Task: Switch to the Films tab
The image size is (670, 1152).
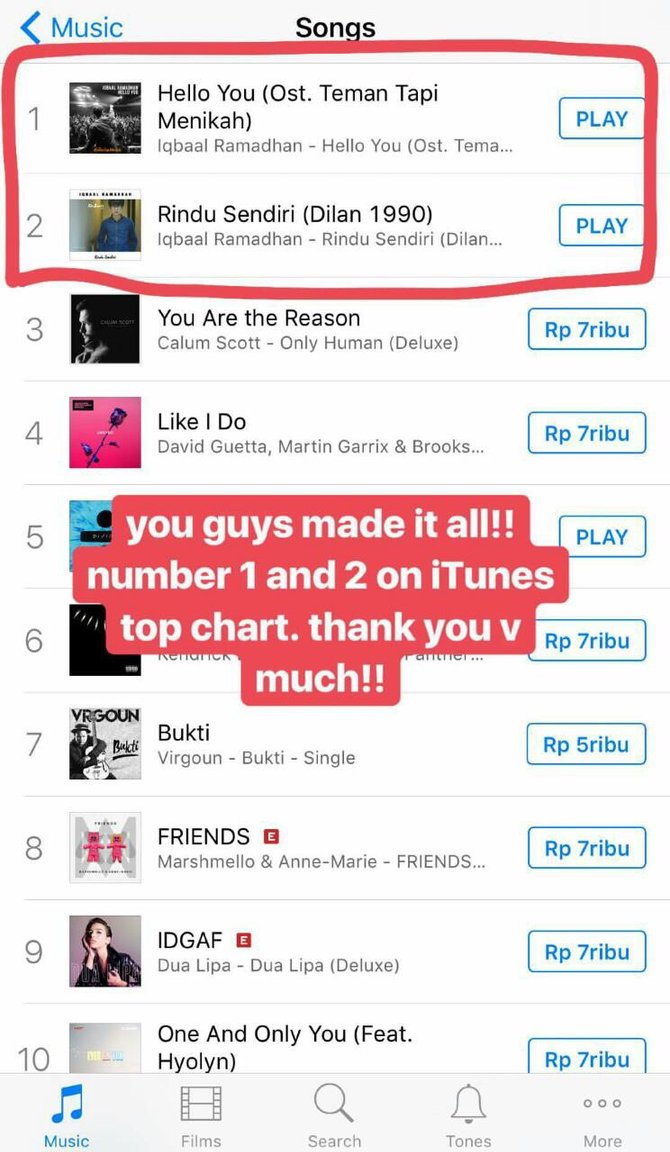Action: point(201,1115)
